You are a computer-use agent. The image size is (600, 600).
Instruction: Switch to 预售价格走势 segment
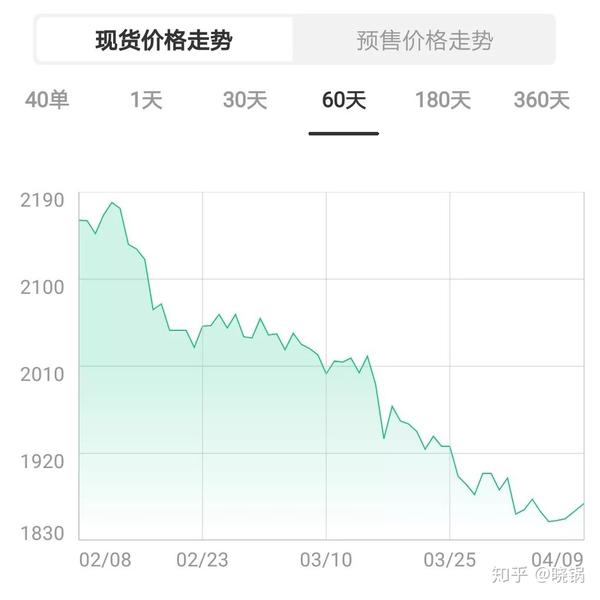pos(424,40)
